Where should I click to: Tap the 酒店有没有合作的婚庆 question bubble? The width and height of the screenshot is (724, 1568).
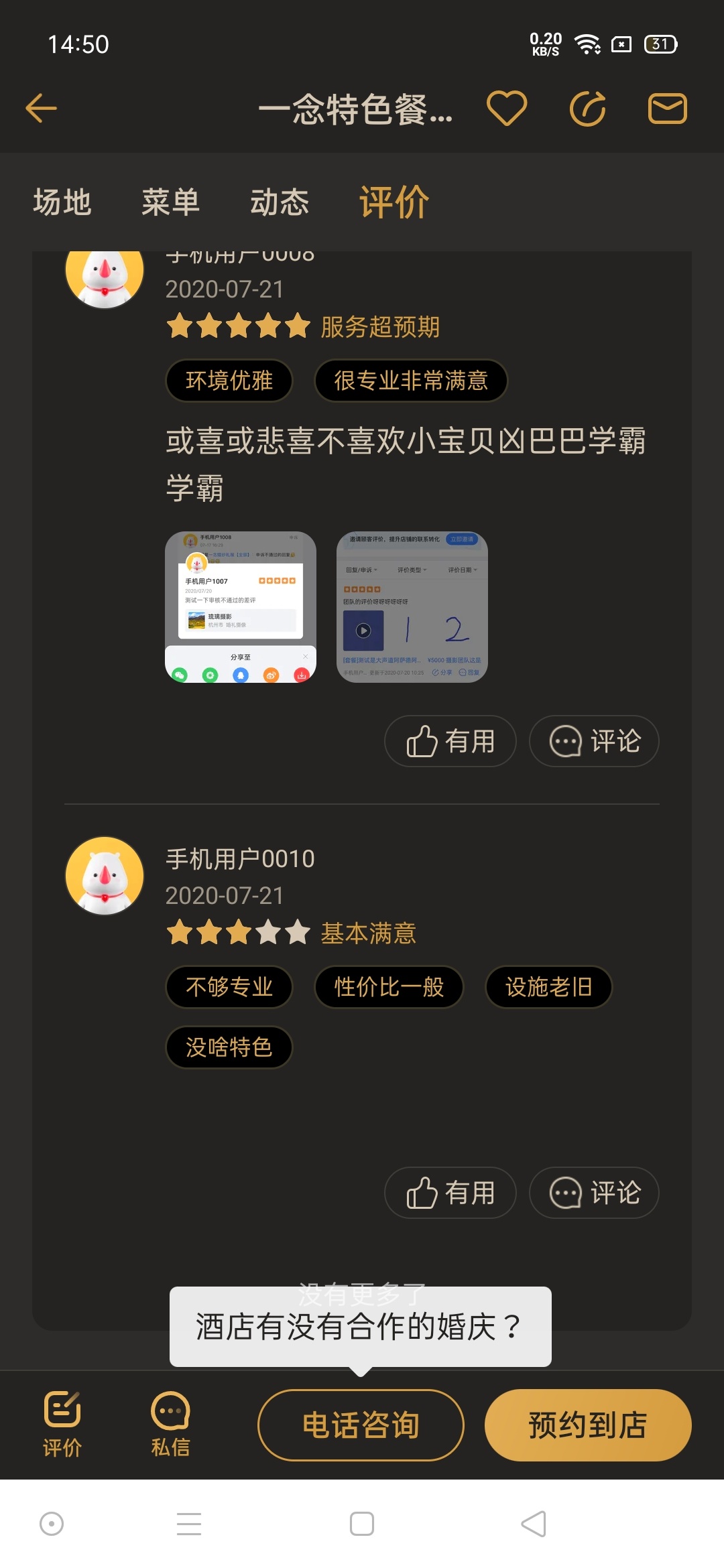coord(361,1327)
